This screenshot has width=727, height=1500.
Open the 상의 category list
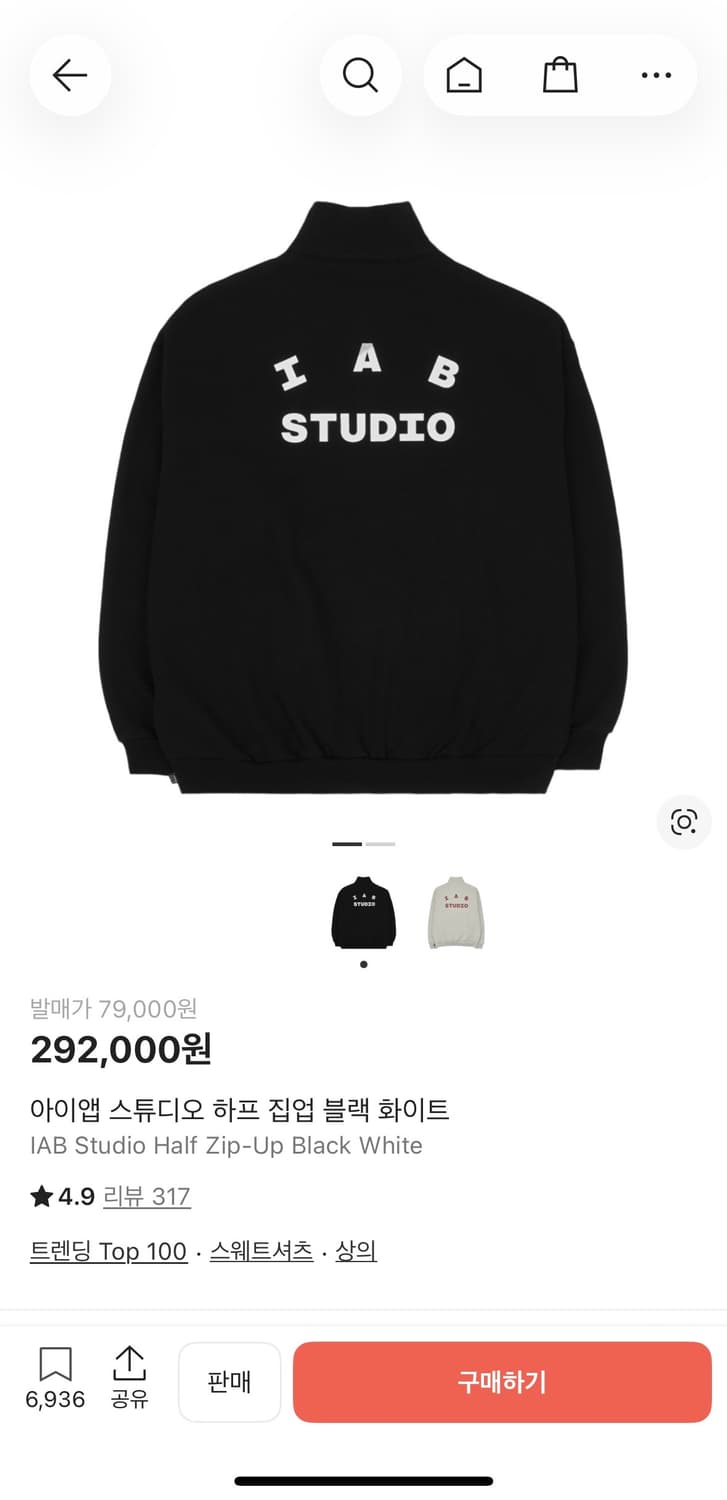click(x=356, y=1252)
